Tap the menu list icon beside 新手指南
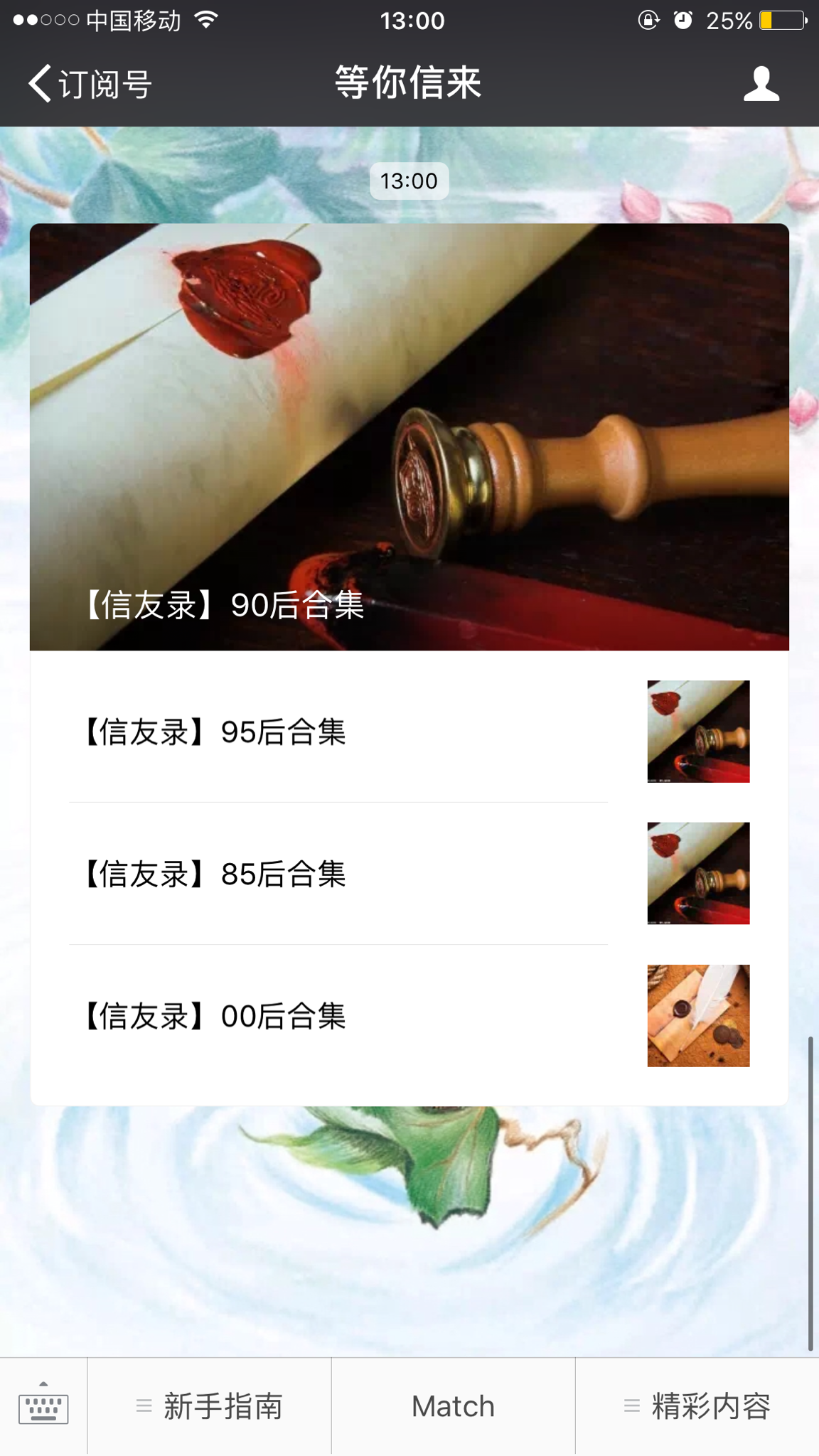This screenshot has width=819, height=1456. 143,1404
